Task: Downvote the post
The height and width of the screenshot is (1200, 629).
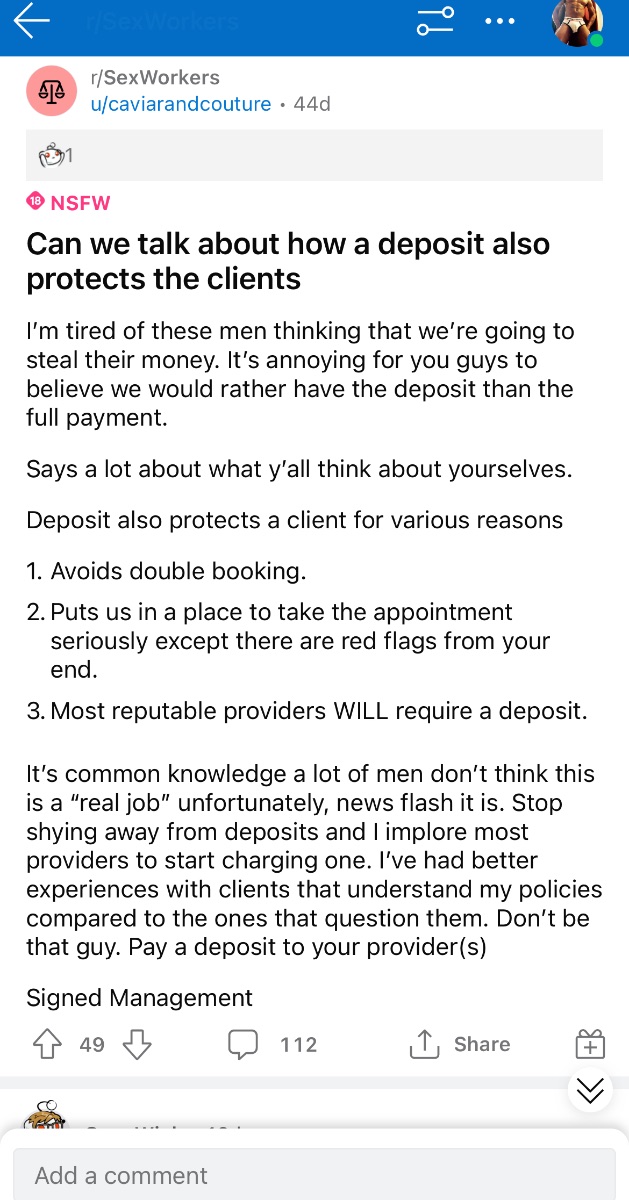Action: 137,1045
